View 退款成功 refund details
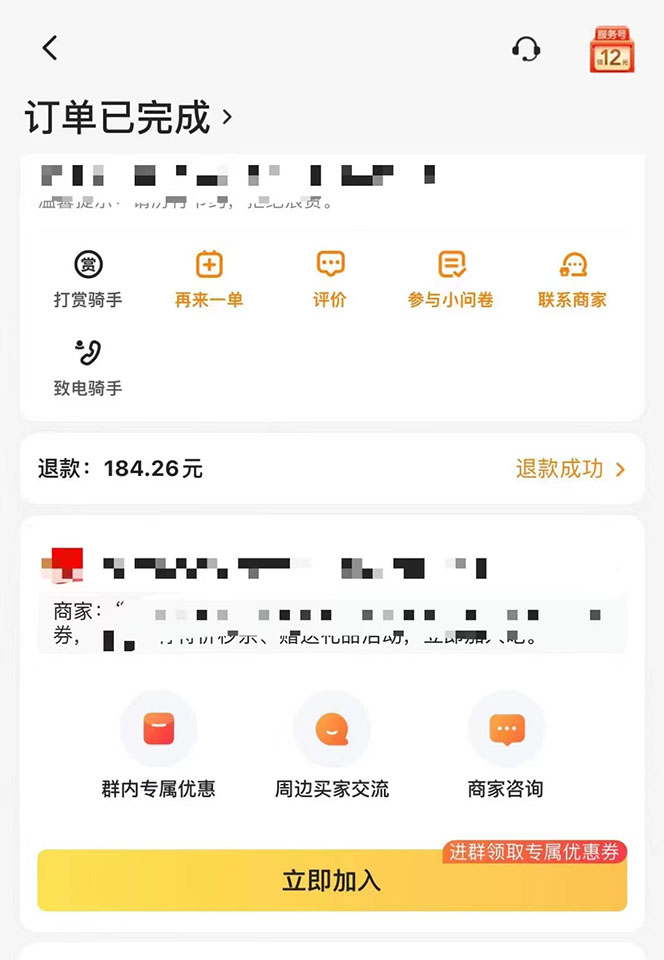The image size is (664, 960). tap(570, 468)
